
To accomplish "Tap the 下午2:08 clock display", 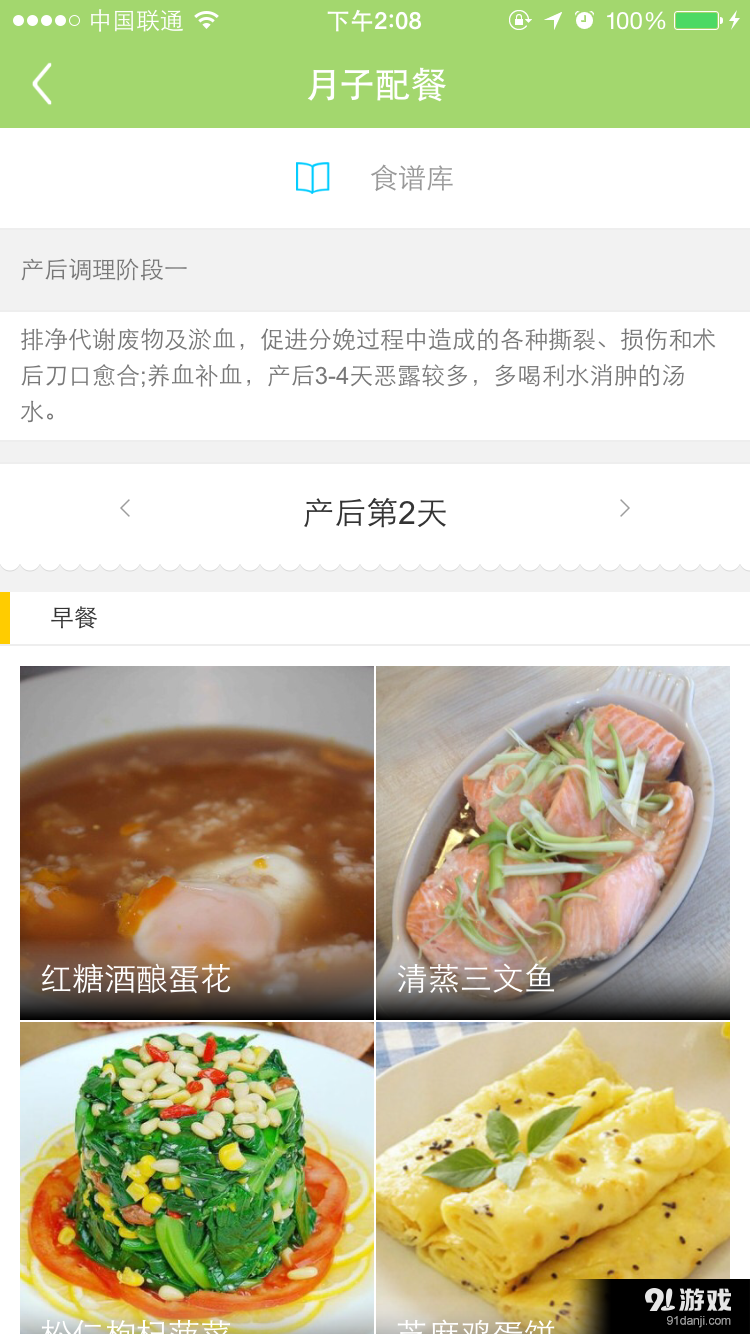I will click(375, 19).
